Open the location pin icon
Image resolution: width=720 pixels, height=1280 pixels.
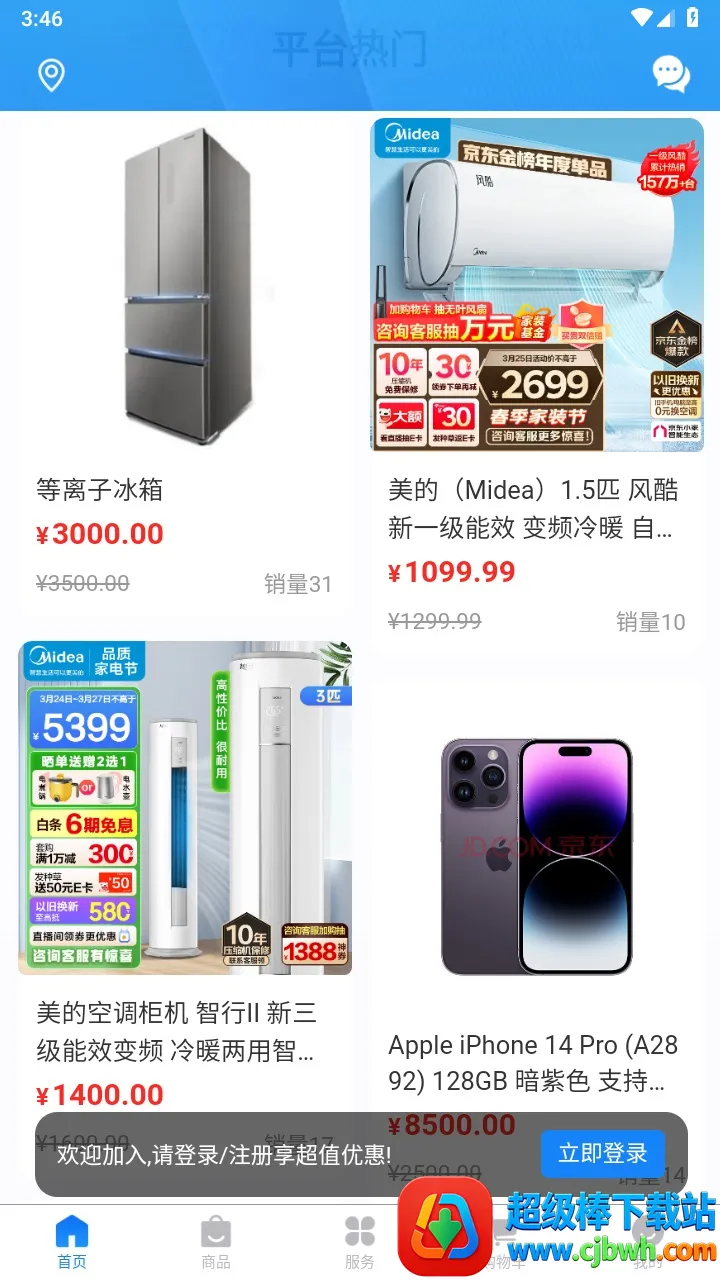51,75
